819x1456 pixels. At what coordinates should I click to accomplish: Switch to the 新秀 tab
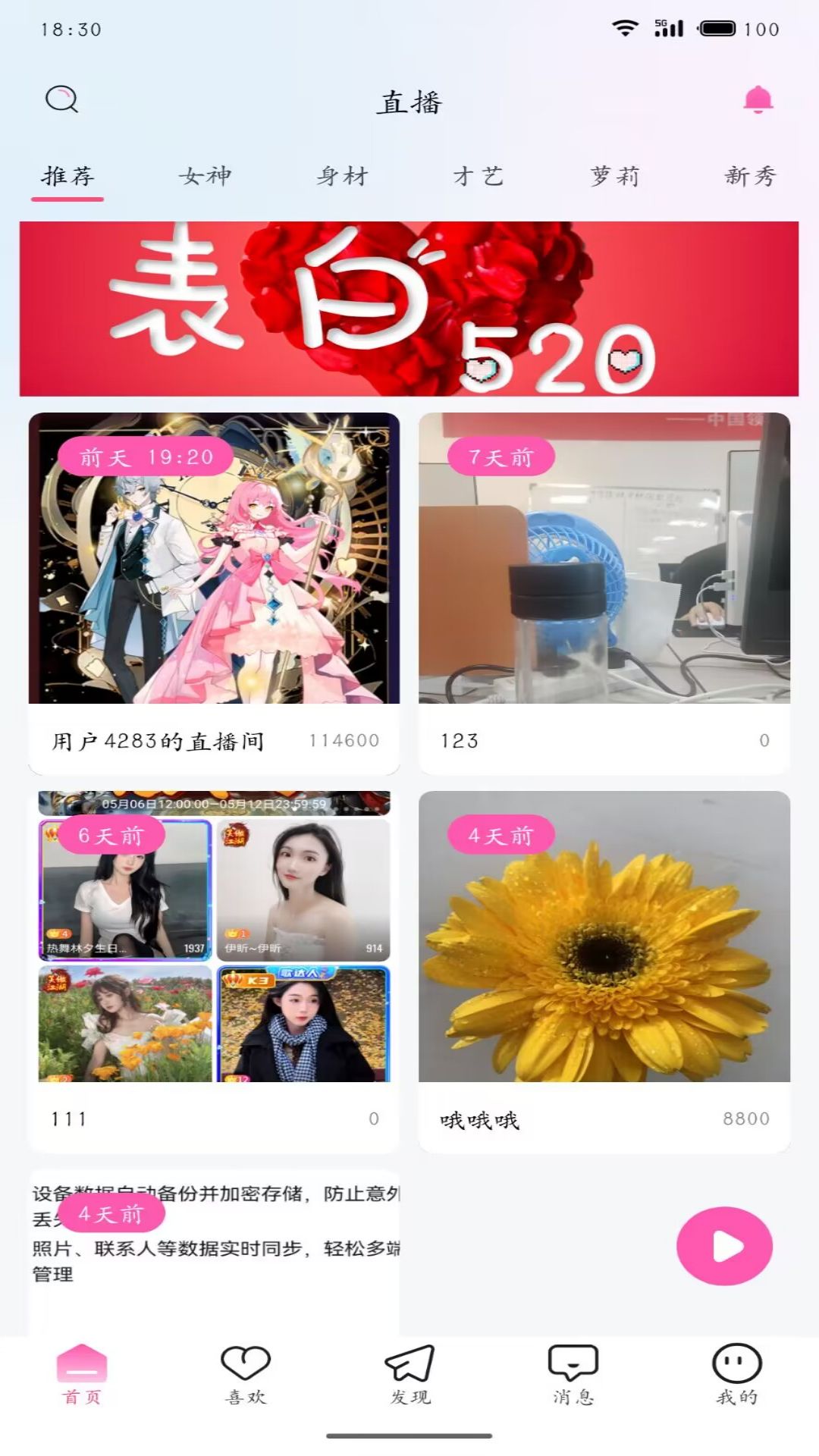click(x=751, y=176)
